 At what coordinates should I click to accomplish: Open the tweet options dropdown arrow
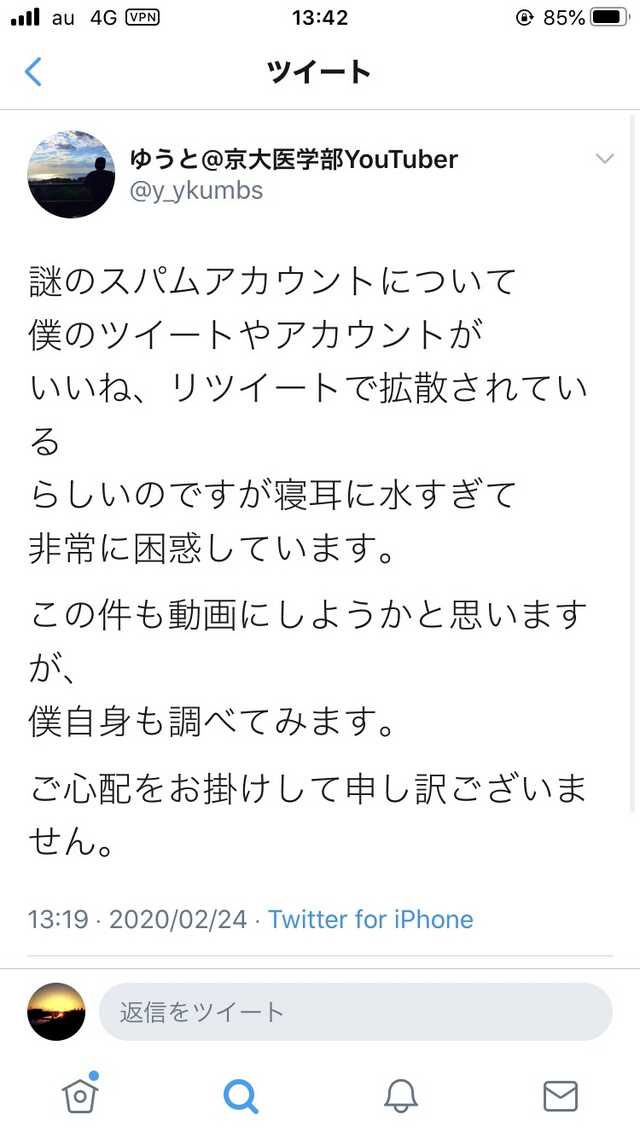[604, 159]
